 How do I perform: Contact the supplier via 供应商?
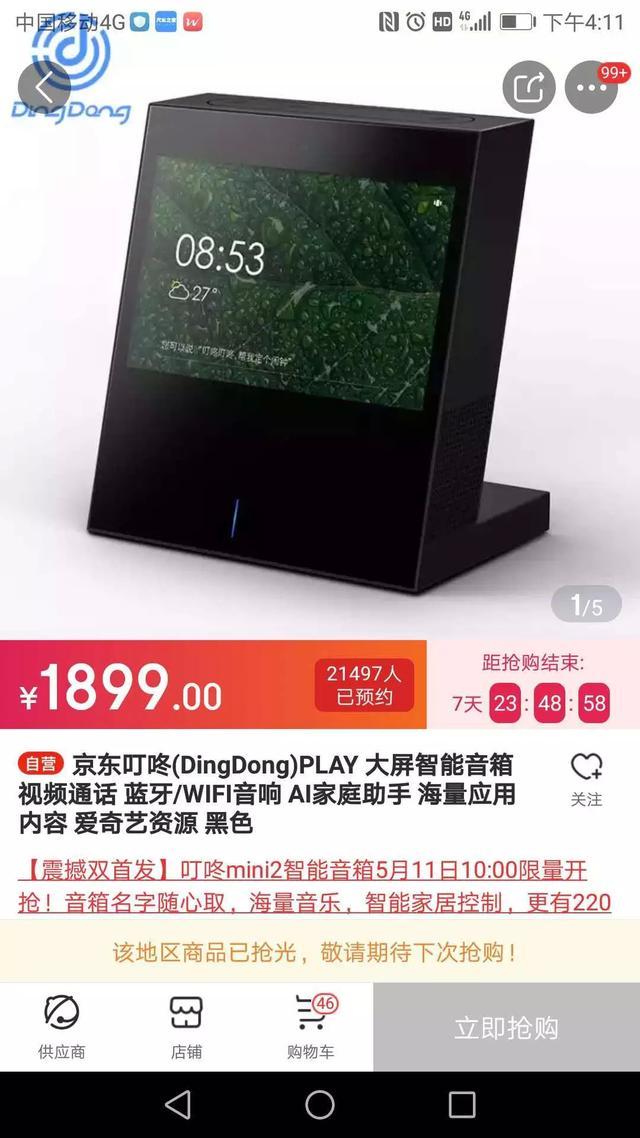pos(62,1026)
